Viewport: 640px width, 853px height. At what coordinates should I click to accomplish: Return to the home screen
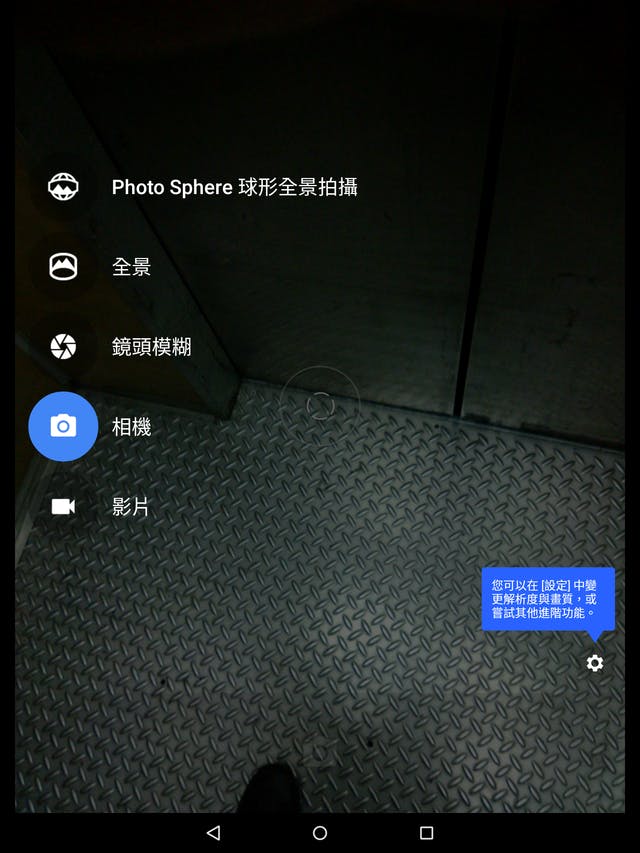[320, 832]
